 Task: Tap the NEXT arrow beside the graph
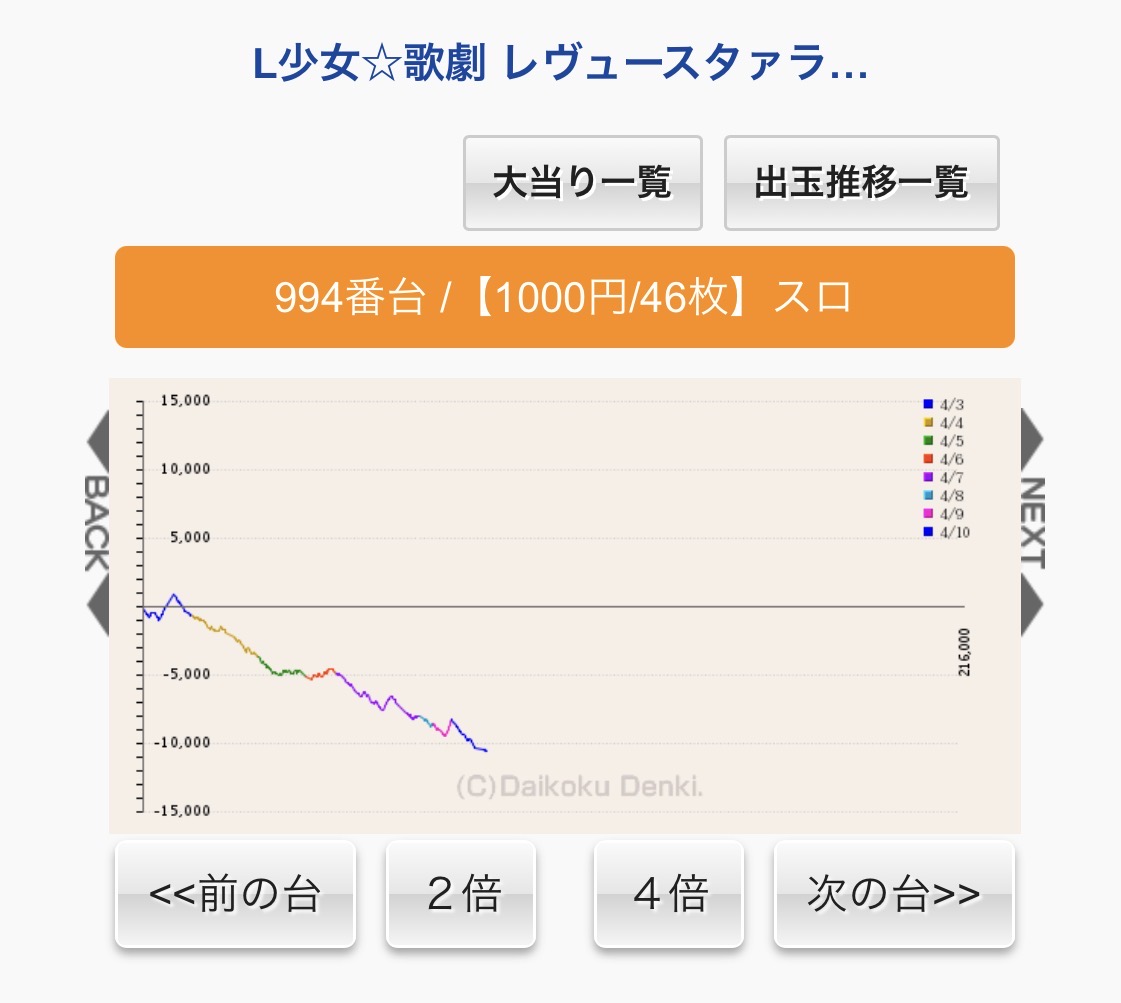point(1032,522)
